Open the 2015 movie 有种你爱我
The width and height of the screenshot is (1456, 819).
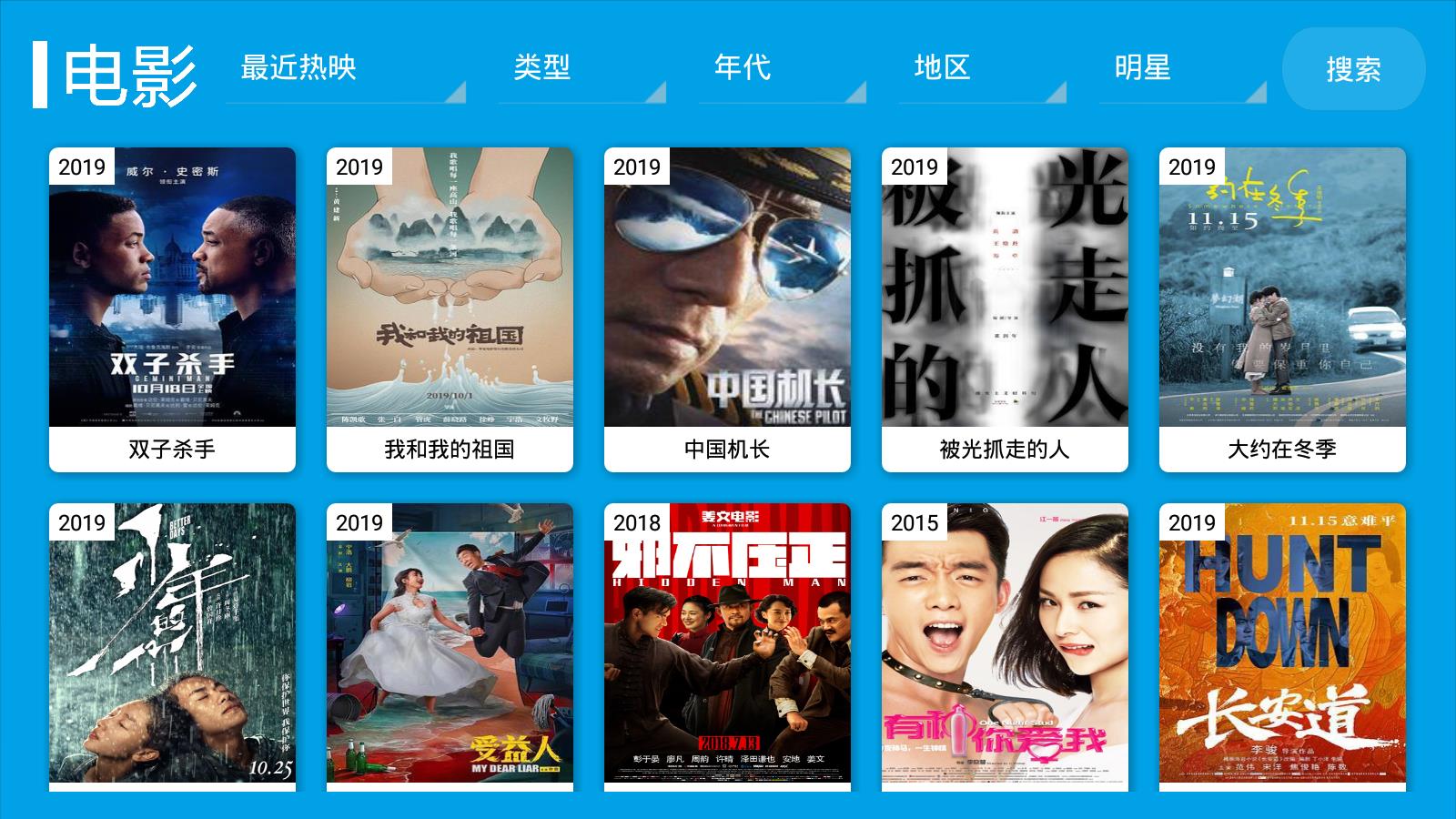click(x=1005, y=646)
